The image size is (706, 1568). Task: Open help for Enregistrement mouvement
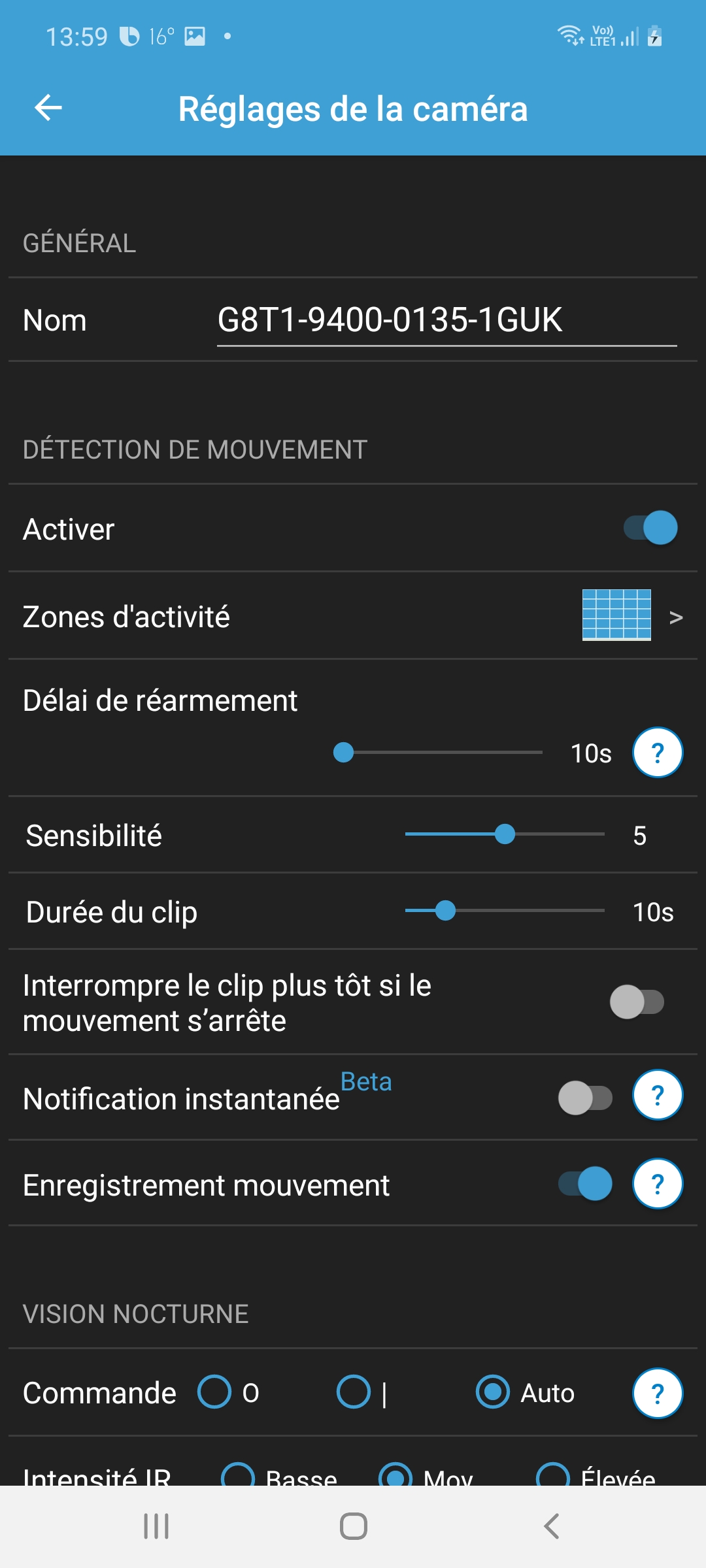click(x=658, y=1184)
